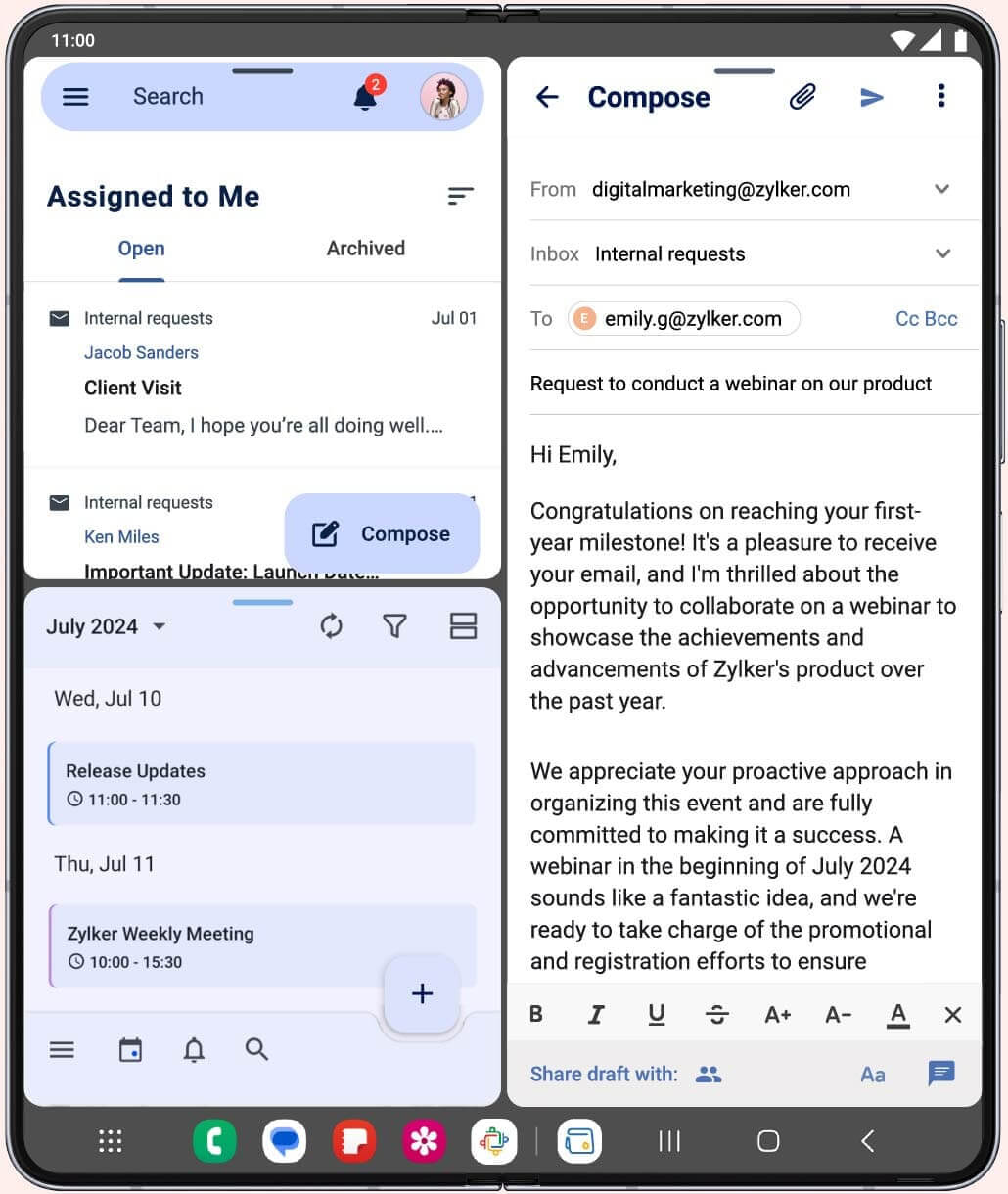The image size is (1008, 1194).
Task: Close the text formatting toolbar
Action: [x=952, y=1015]
